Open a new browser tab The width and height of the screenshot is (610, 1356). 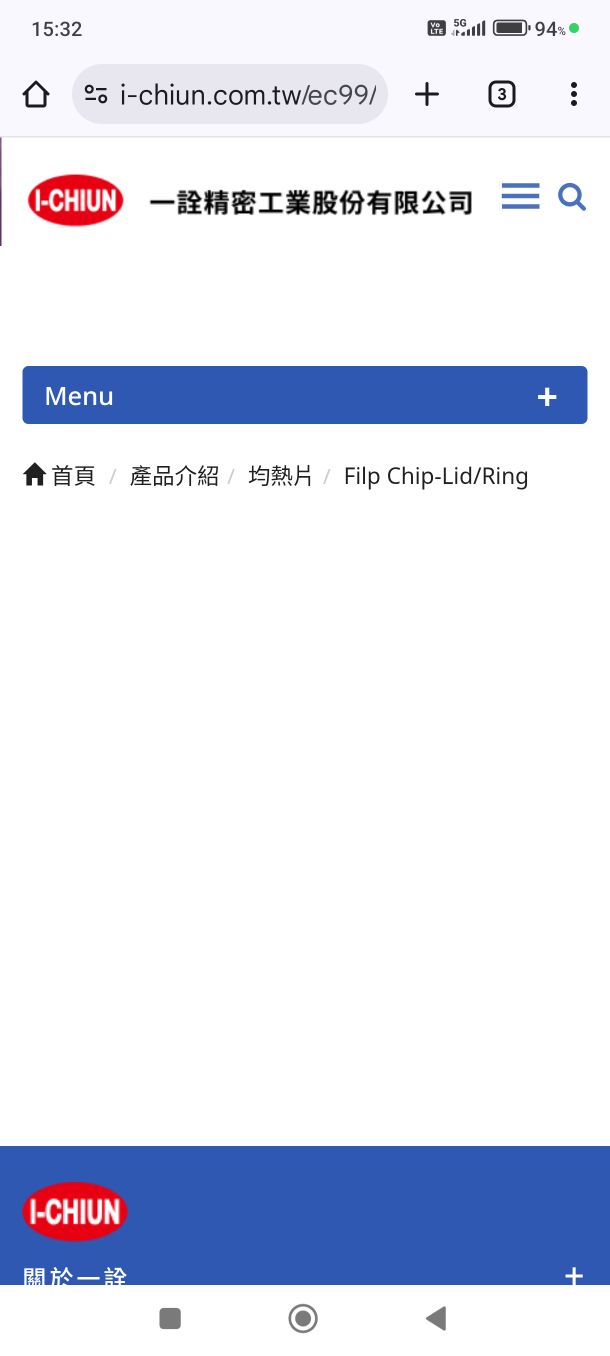[x=427, y=95]
